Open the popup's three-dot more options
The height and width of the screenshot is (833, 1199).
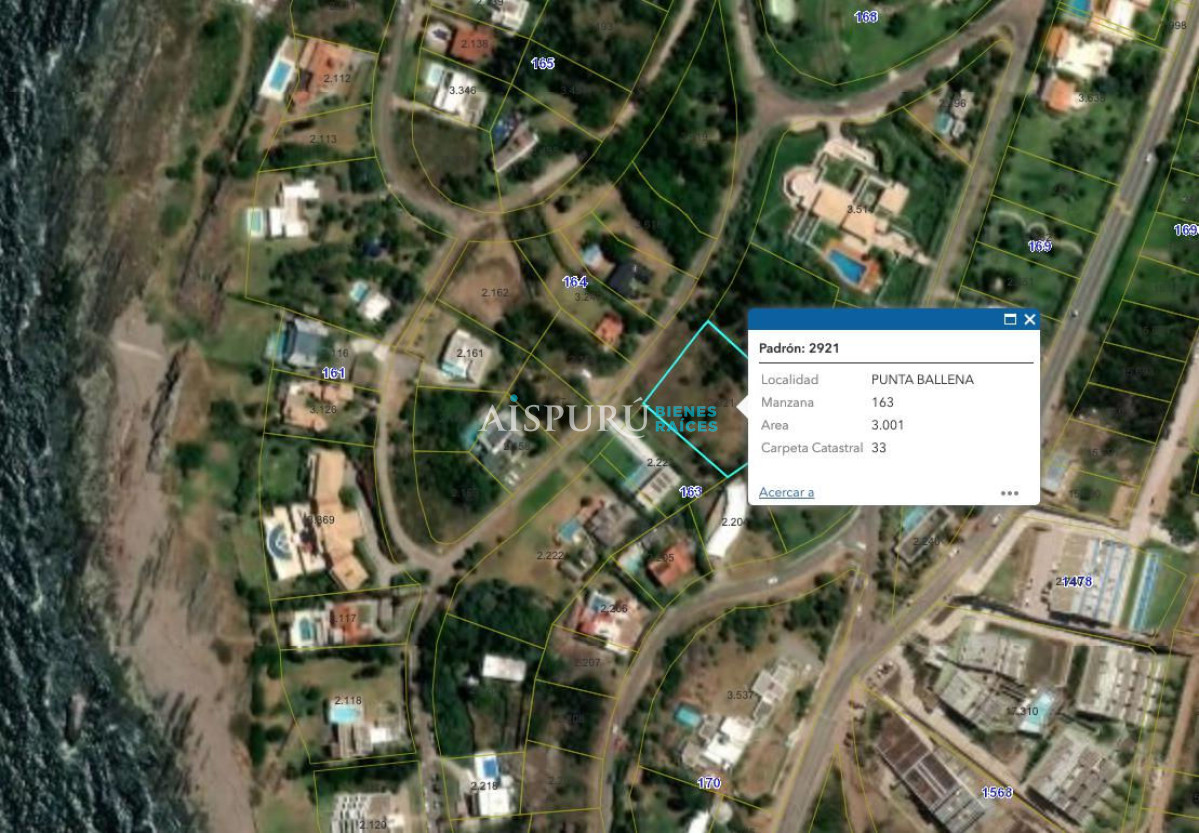click(1009, 493)
